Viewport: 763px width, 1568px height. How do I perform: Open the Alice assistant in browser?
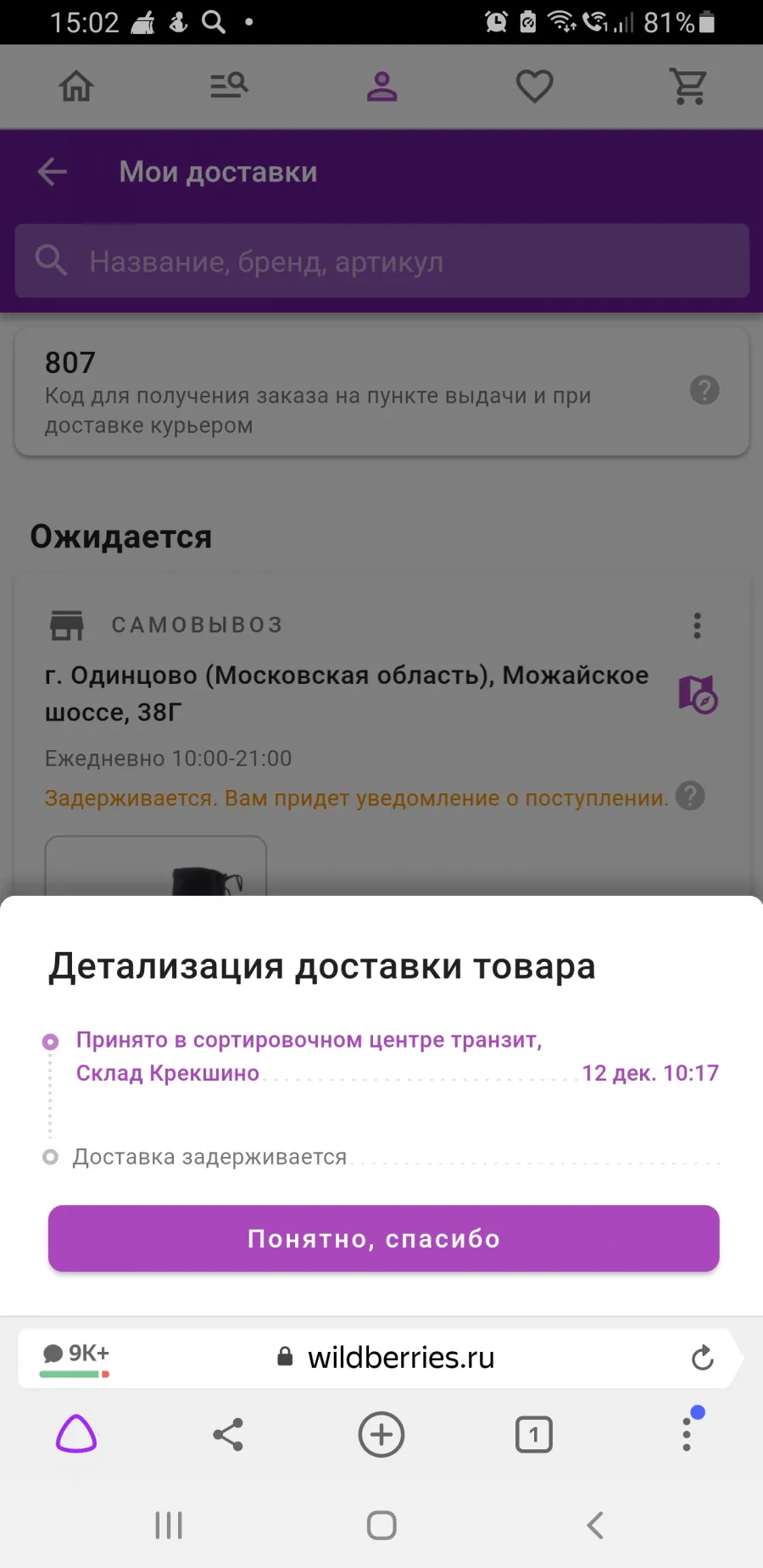[76, 1434]
